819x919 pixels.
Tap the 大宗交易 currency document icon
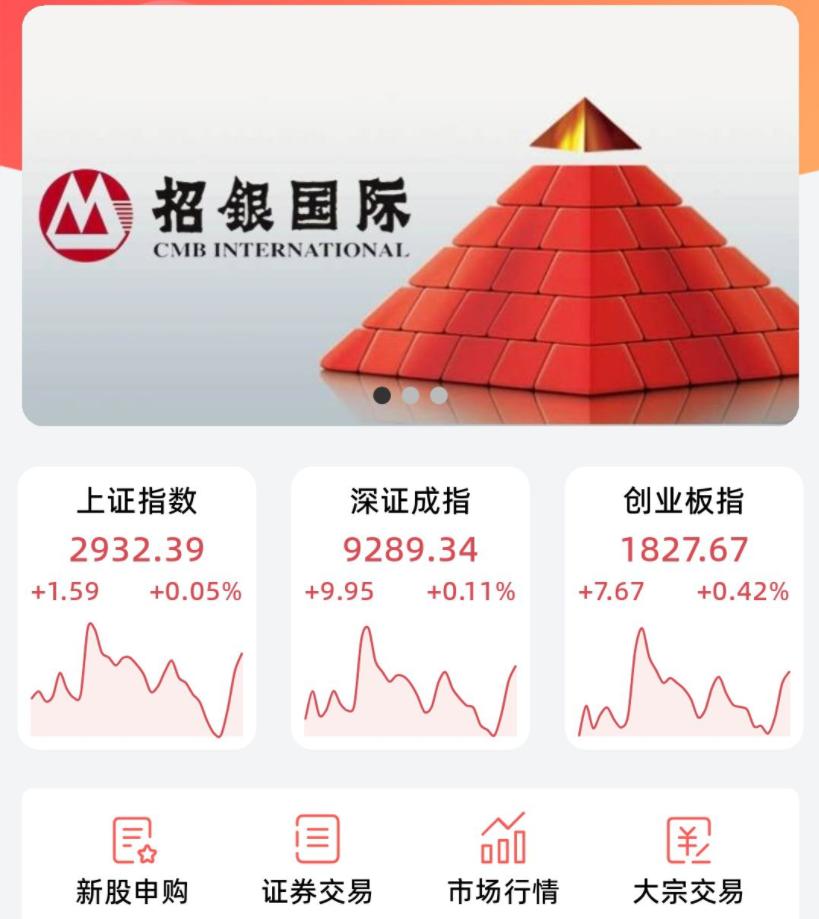tap(688, 840)
